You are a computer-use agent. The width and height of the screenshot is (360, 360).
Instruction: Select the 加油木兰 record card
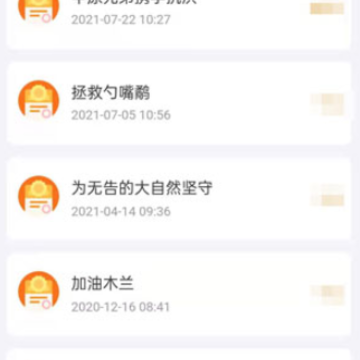coord(179,294)
